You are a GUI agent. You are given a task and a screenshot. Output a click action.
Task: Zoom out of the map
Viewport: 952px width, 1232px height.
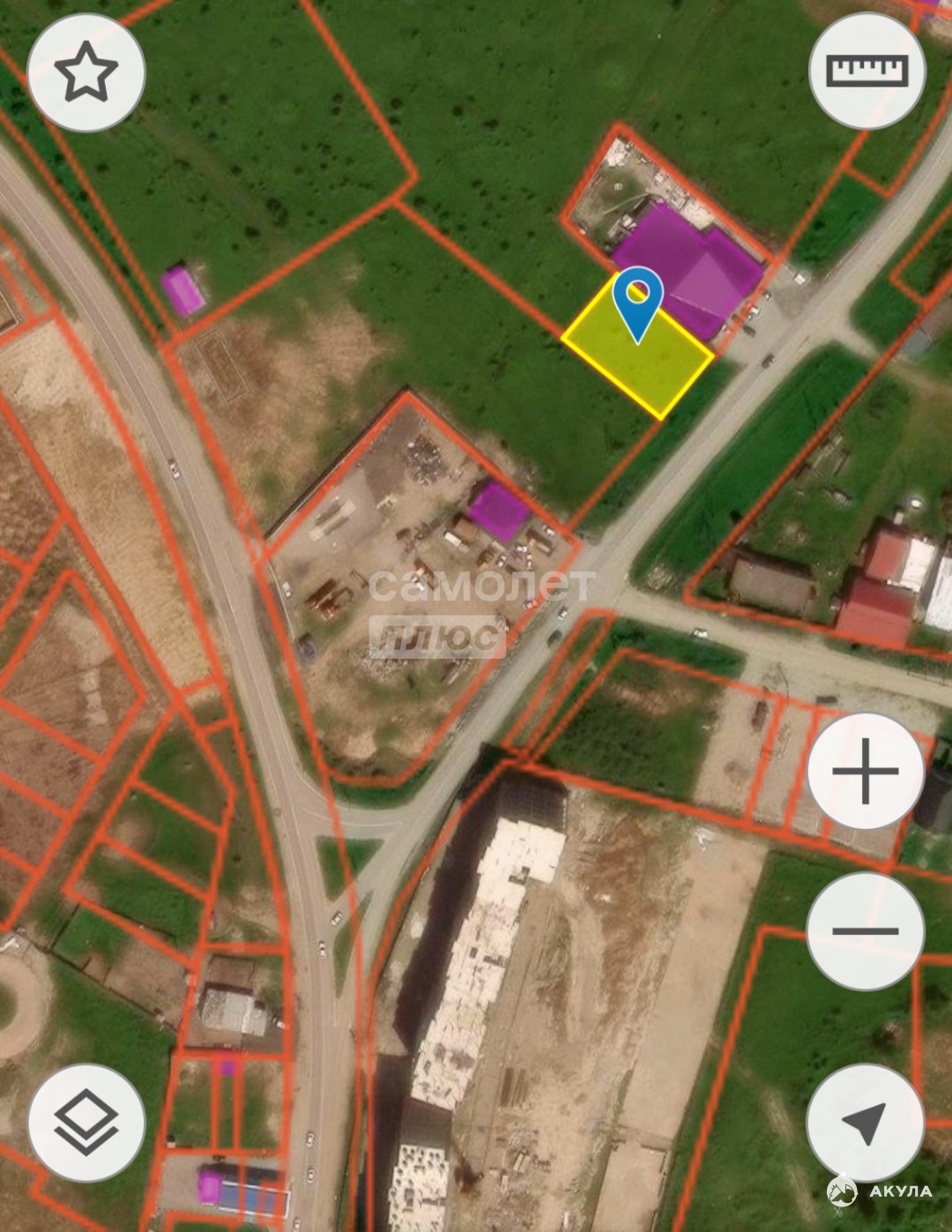tap(866, 930)
